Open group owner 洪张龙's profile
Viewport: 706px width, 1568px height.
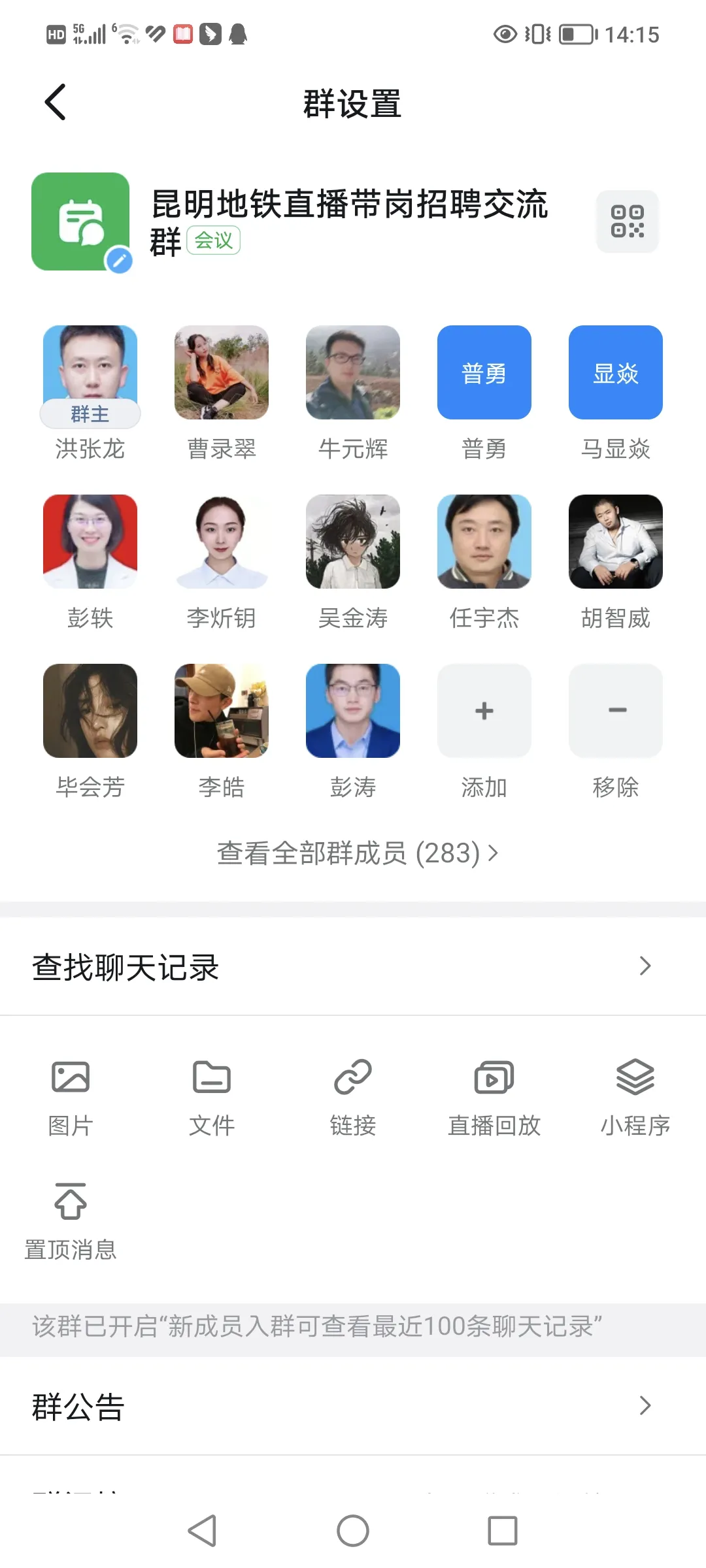coord(90,372)
